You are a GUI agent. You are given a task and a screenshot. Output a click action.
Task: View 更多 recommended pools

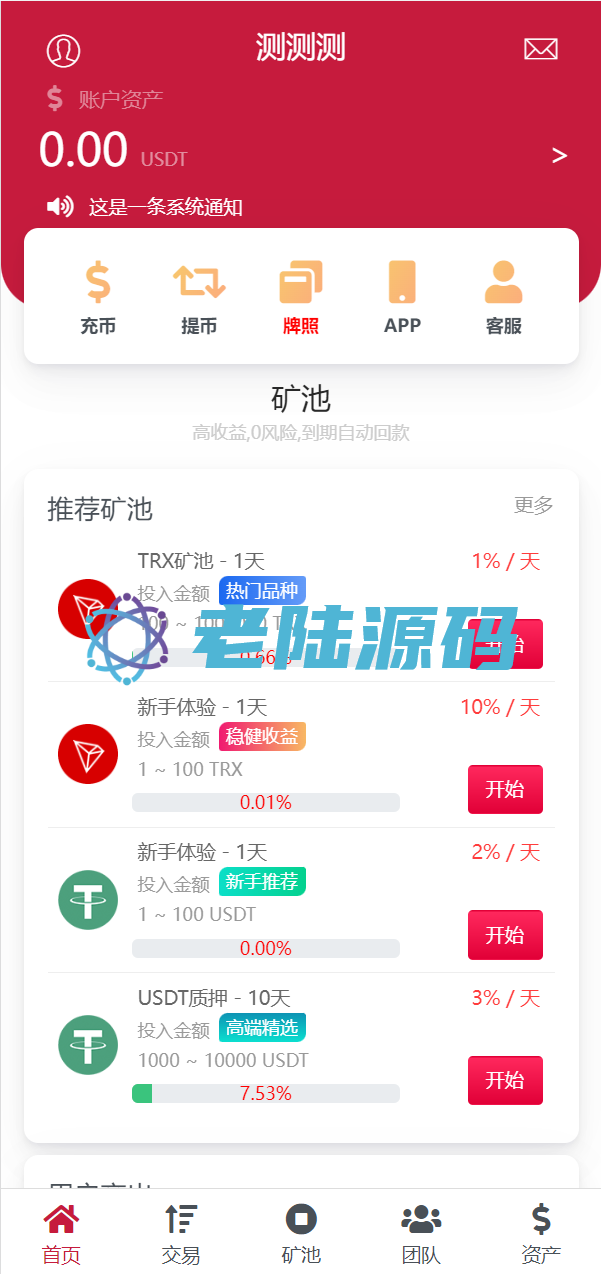533,505
